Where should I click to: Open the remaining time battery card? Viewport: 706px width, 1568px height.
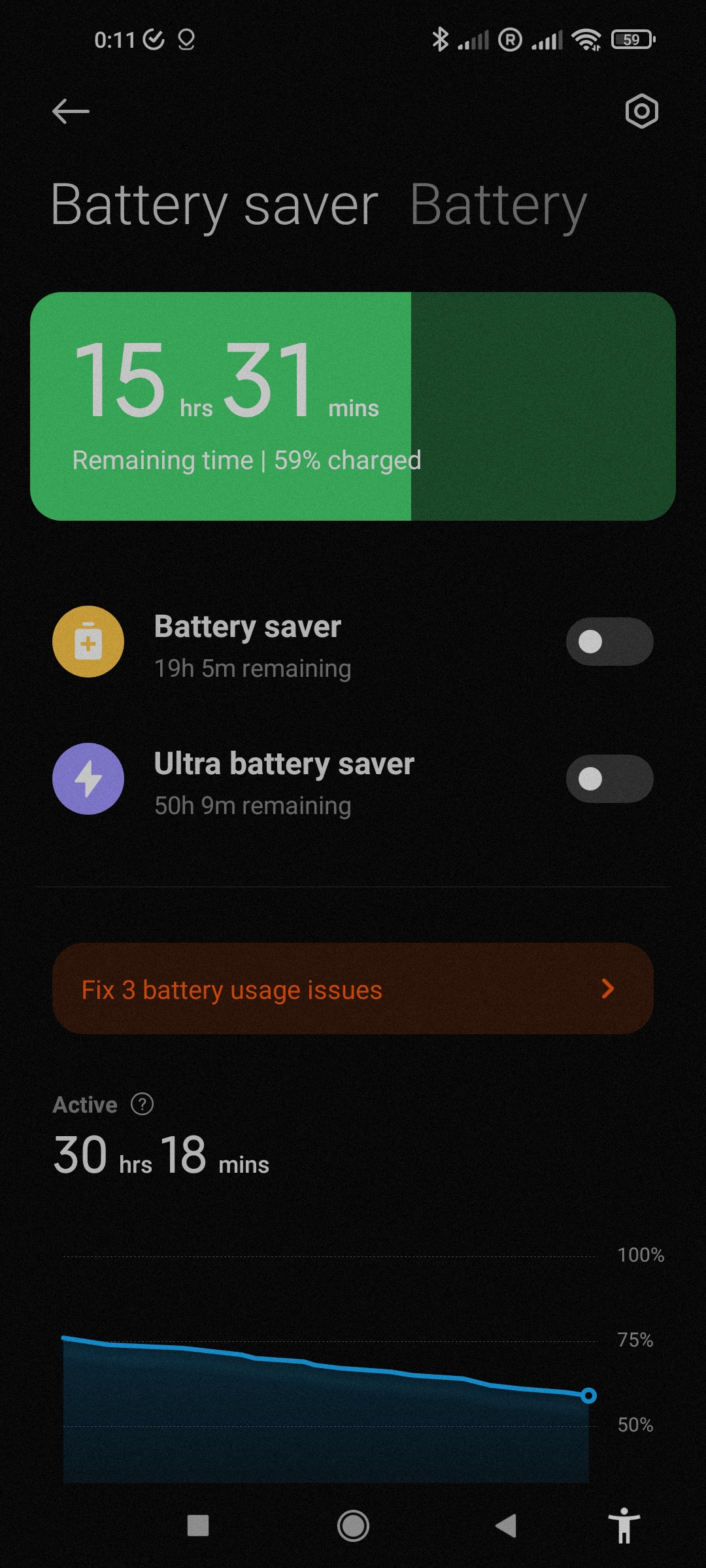[353, 406]
